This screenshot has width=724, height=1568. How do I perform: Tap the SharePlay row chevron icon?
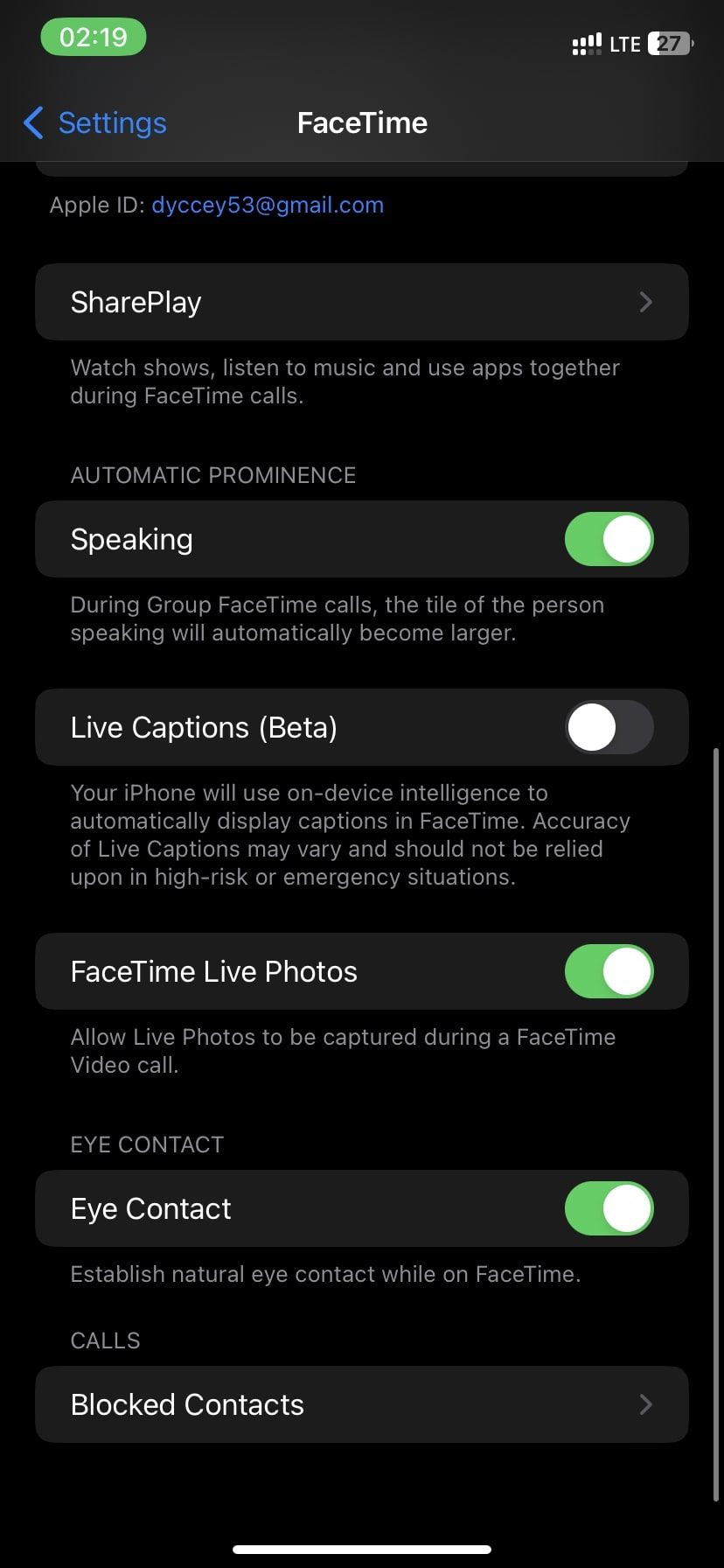(x=645, y=302)
